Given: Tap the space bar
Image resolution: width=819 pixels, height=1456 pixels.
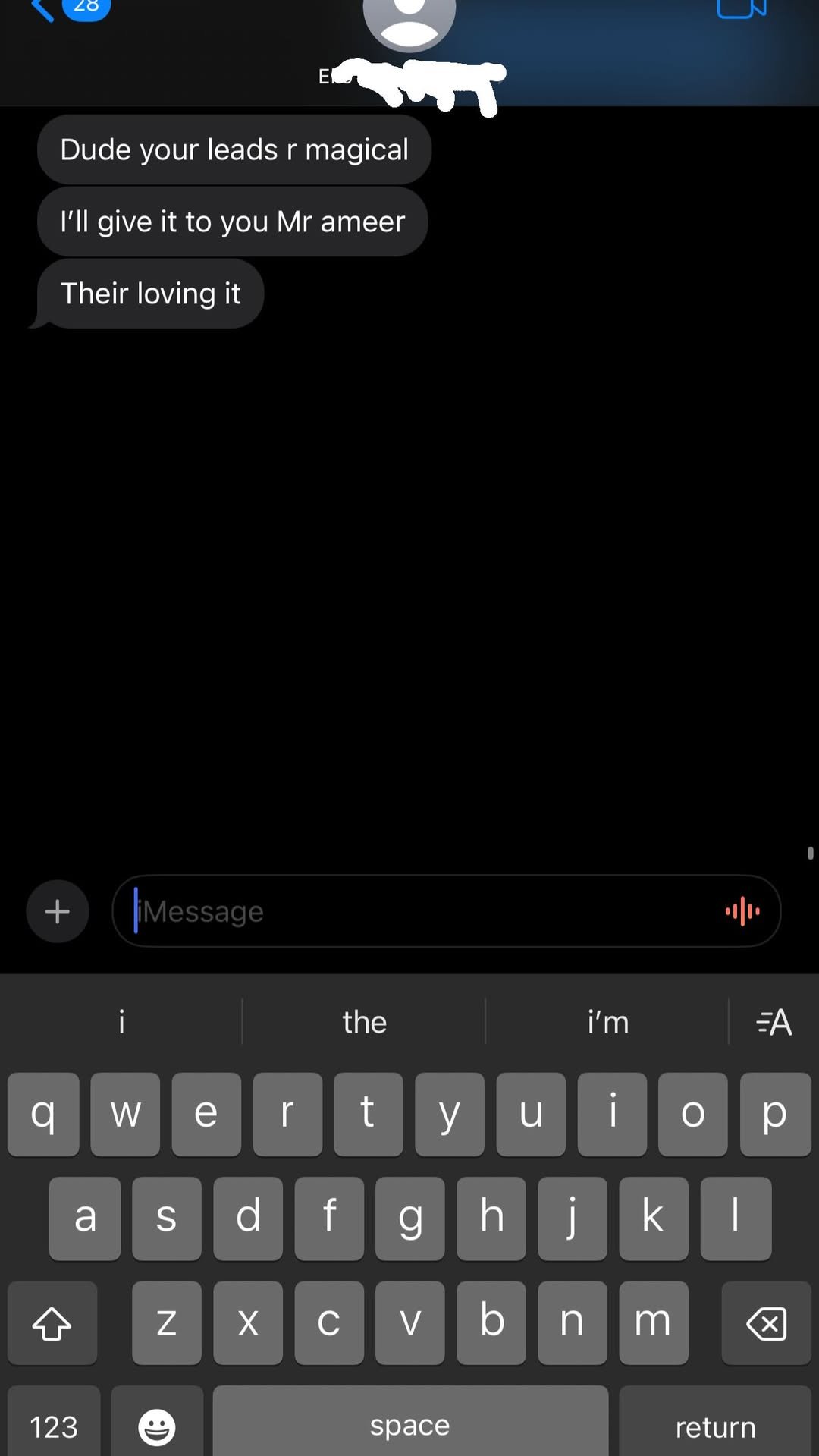Looking at the screenshot, I should point(409,1425).
